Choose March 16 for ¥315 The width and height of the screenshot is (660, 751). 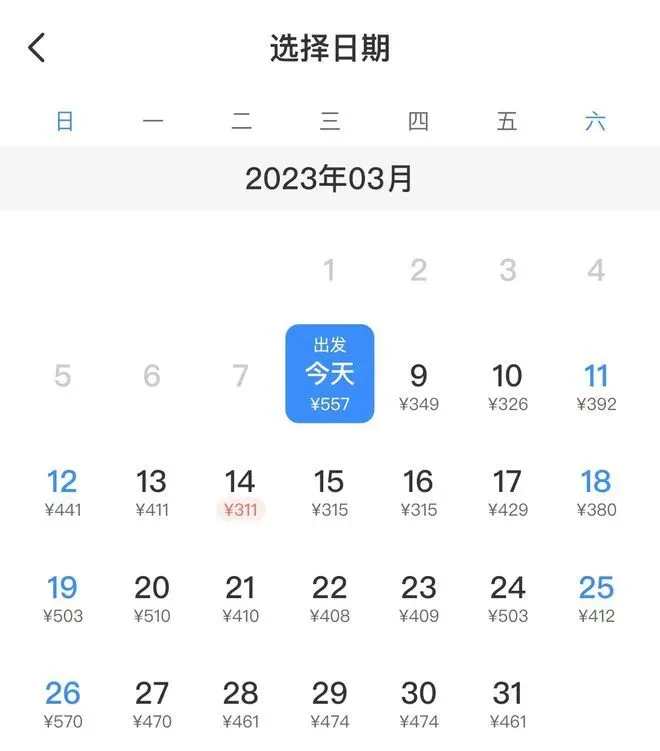418,492
